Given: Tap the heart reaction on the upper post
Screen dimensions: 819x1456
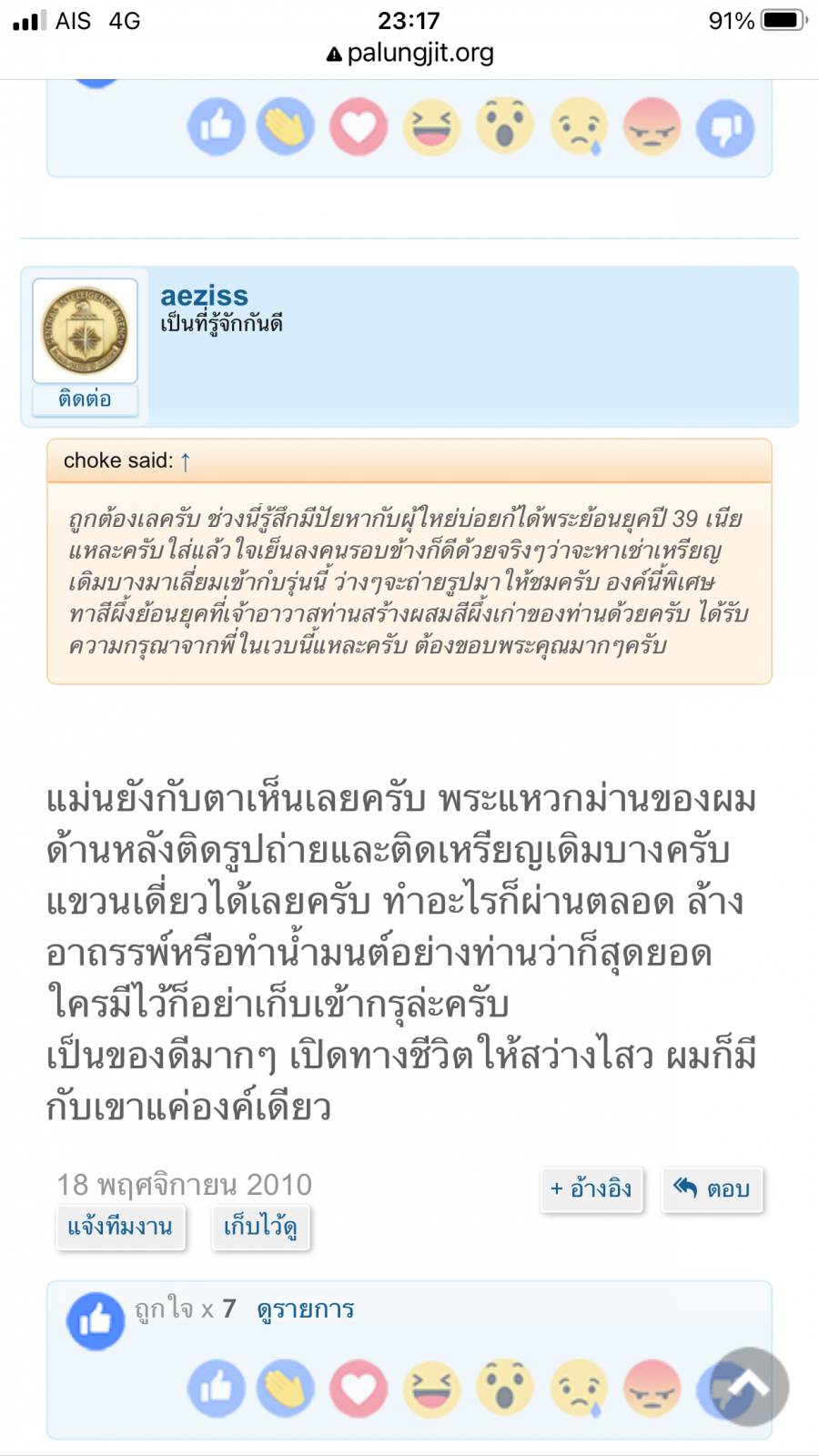Looking at the screenshot, I should (359, 127).
